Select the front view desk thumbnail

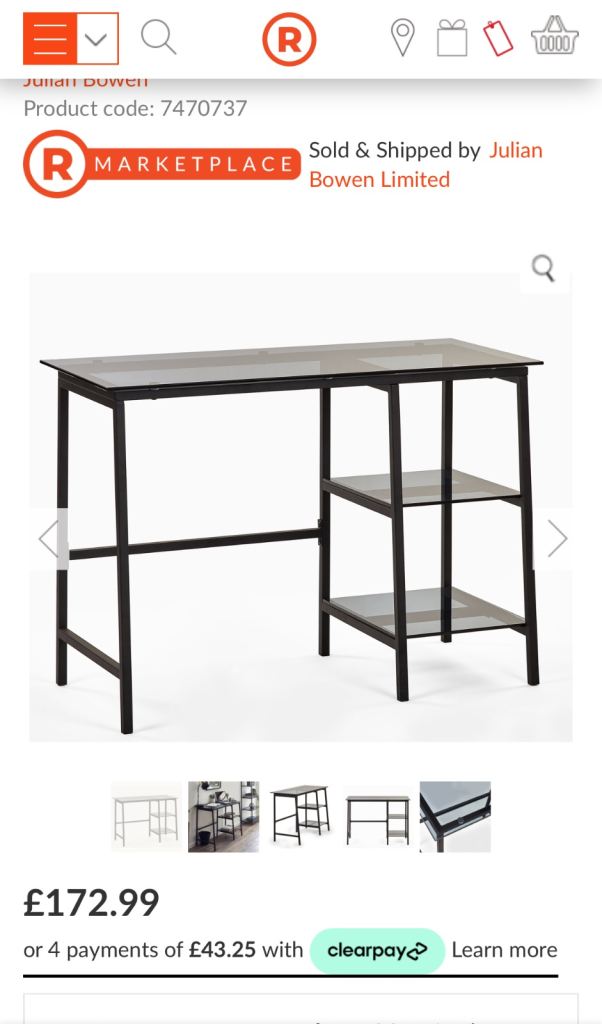[x=377, y=817]
